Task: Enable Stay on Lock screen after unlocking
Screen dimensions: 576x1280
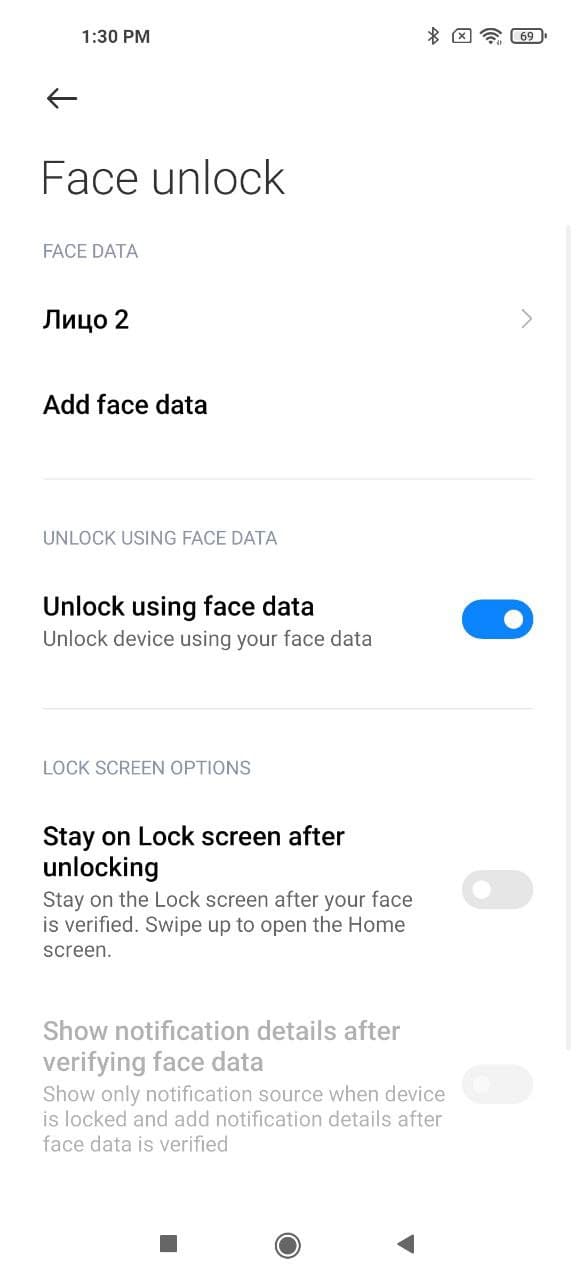Action: (x=497, y=890)
